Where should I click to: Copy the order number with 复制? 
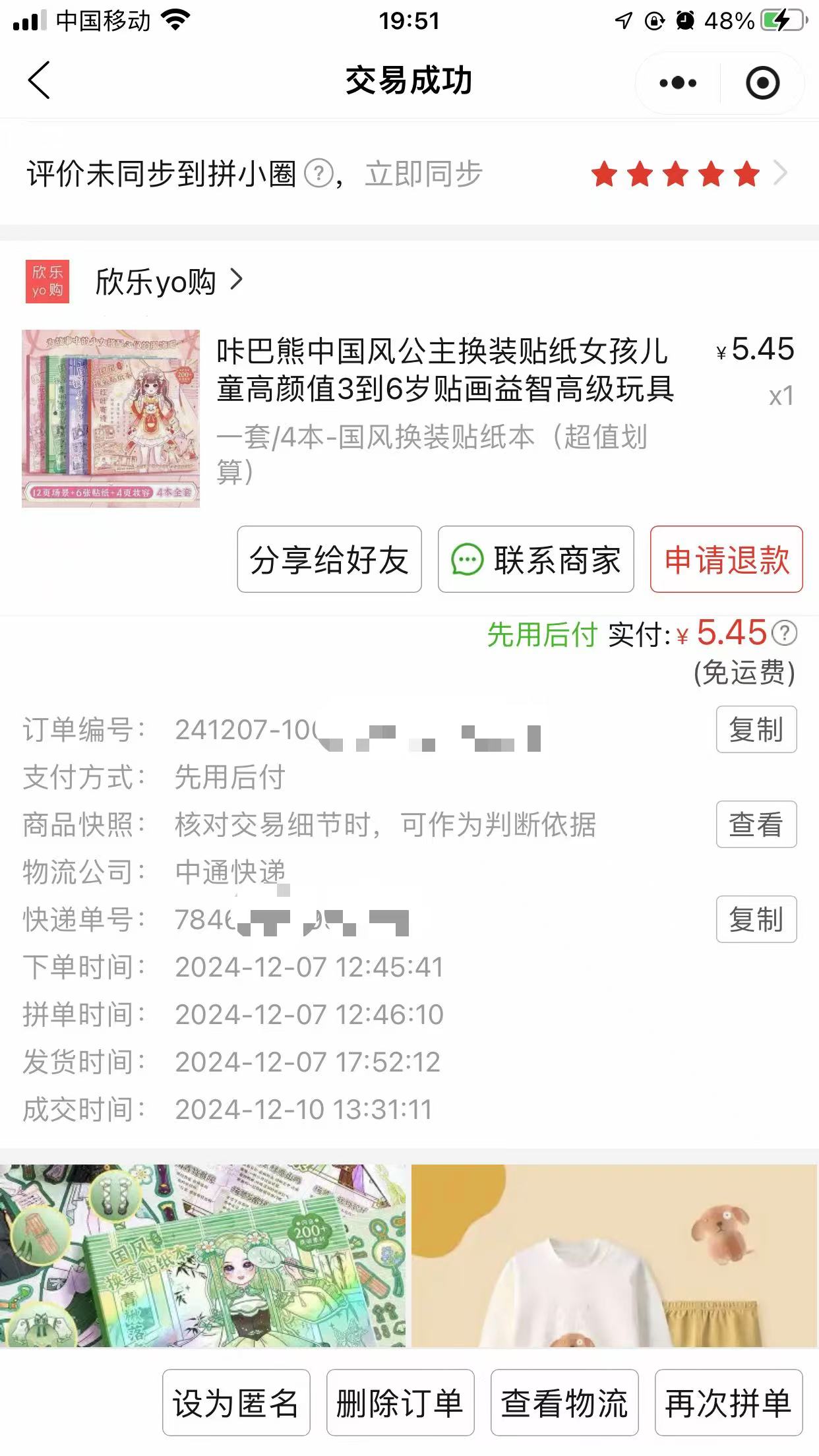756,729
